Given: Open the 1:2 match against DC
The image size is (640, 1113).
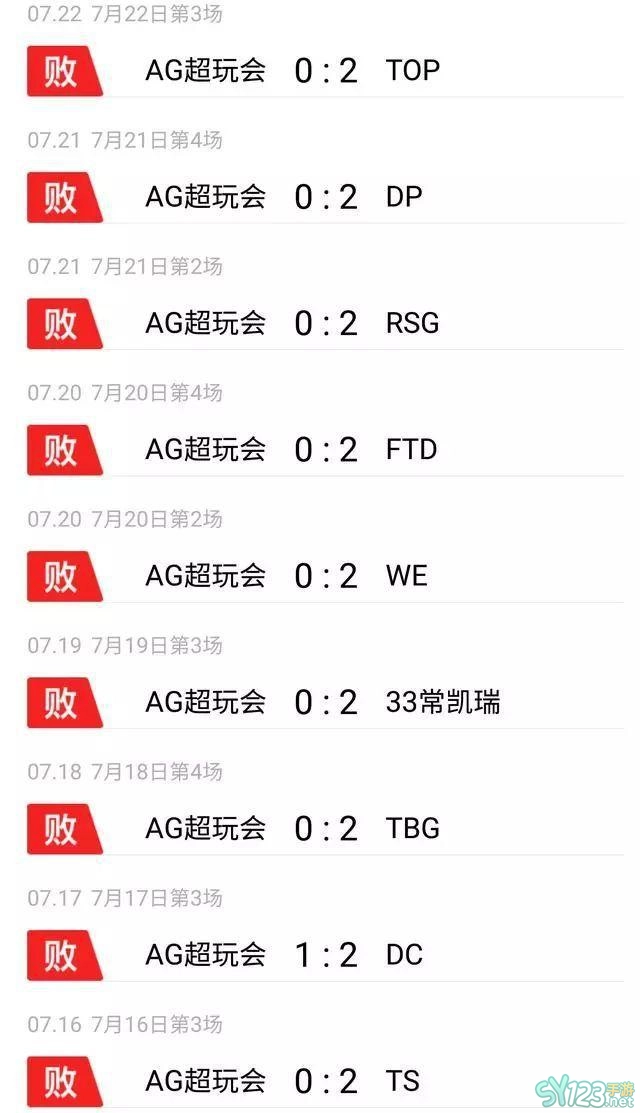Looking at the screenshot, I should tap(326, 955).
